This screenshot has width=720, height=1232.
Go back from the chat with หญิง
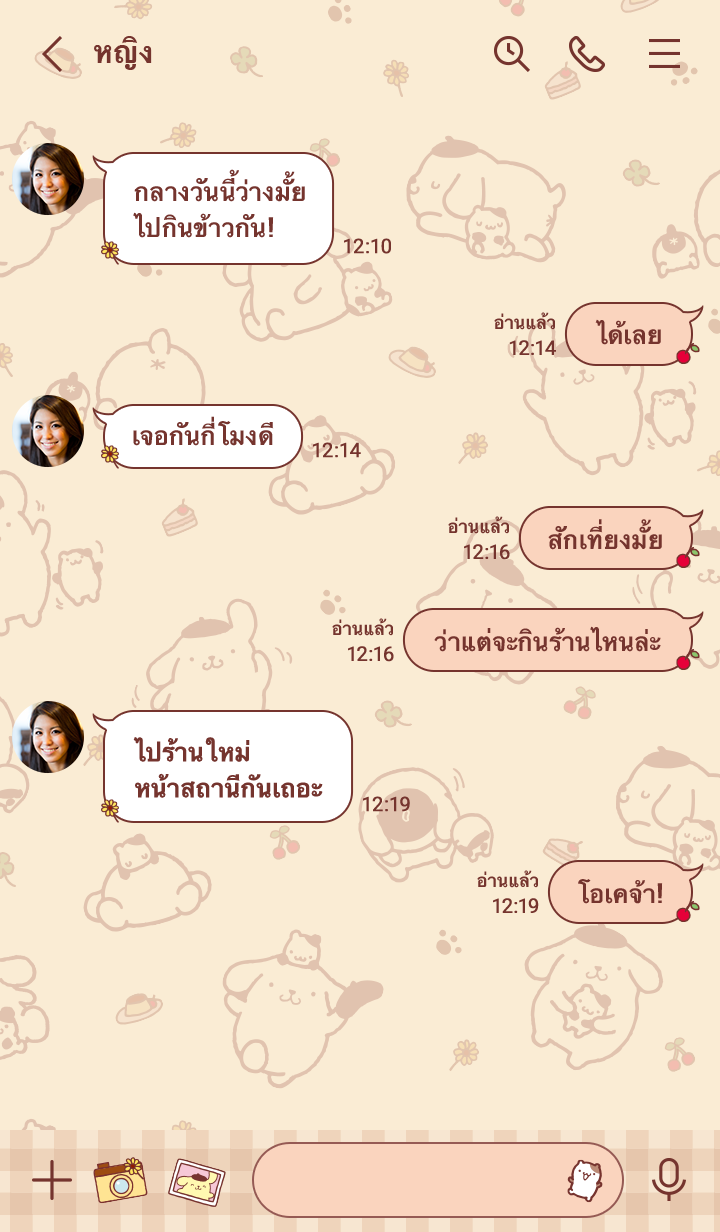click(52, 54)
